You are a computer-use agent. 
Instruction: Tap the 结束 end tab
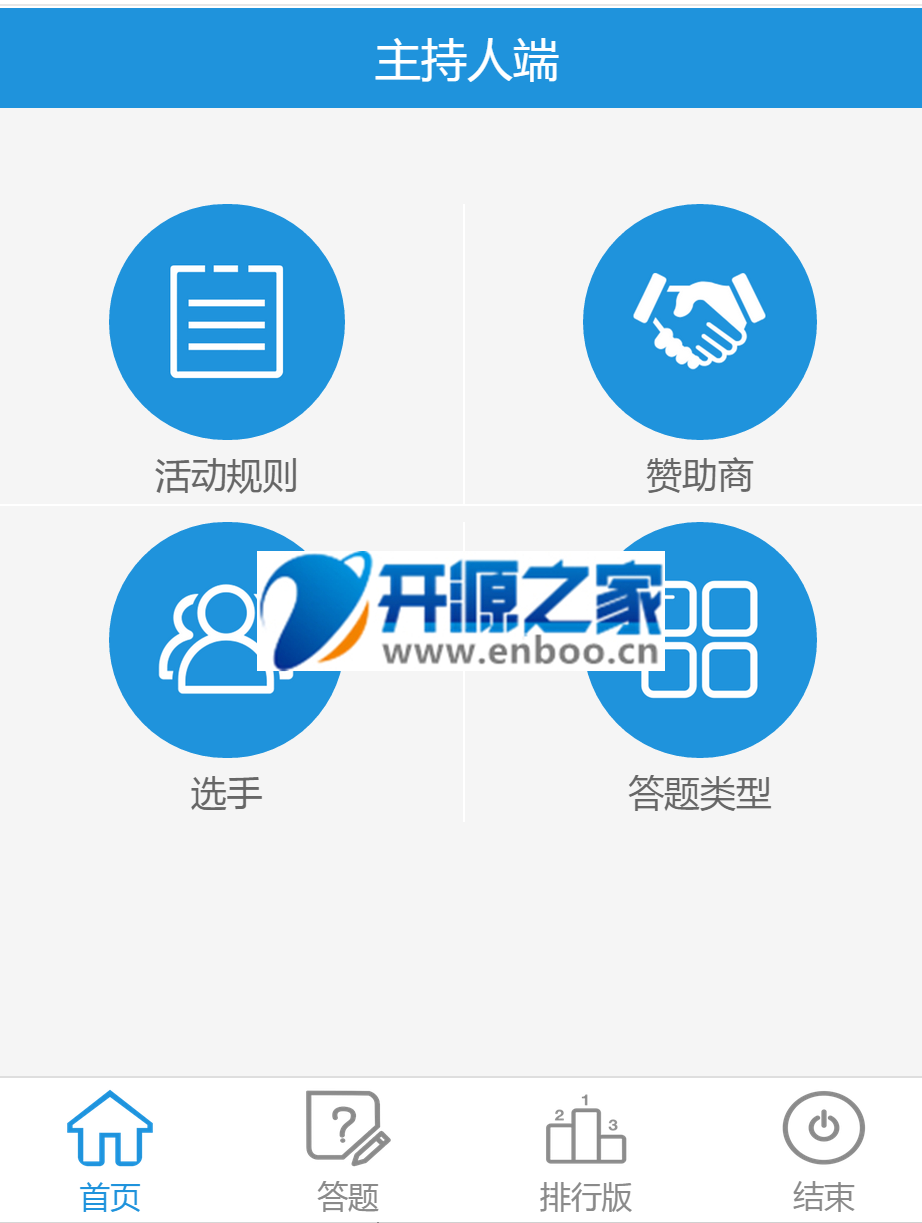pyautogui.click(x=823, y=1150)
